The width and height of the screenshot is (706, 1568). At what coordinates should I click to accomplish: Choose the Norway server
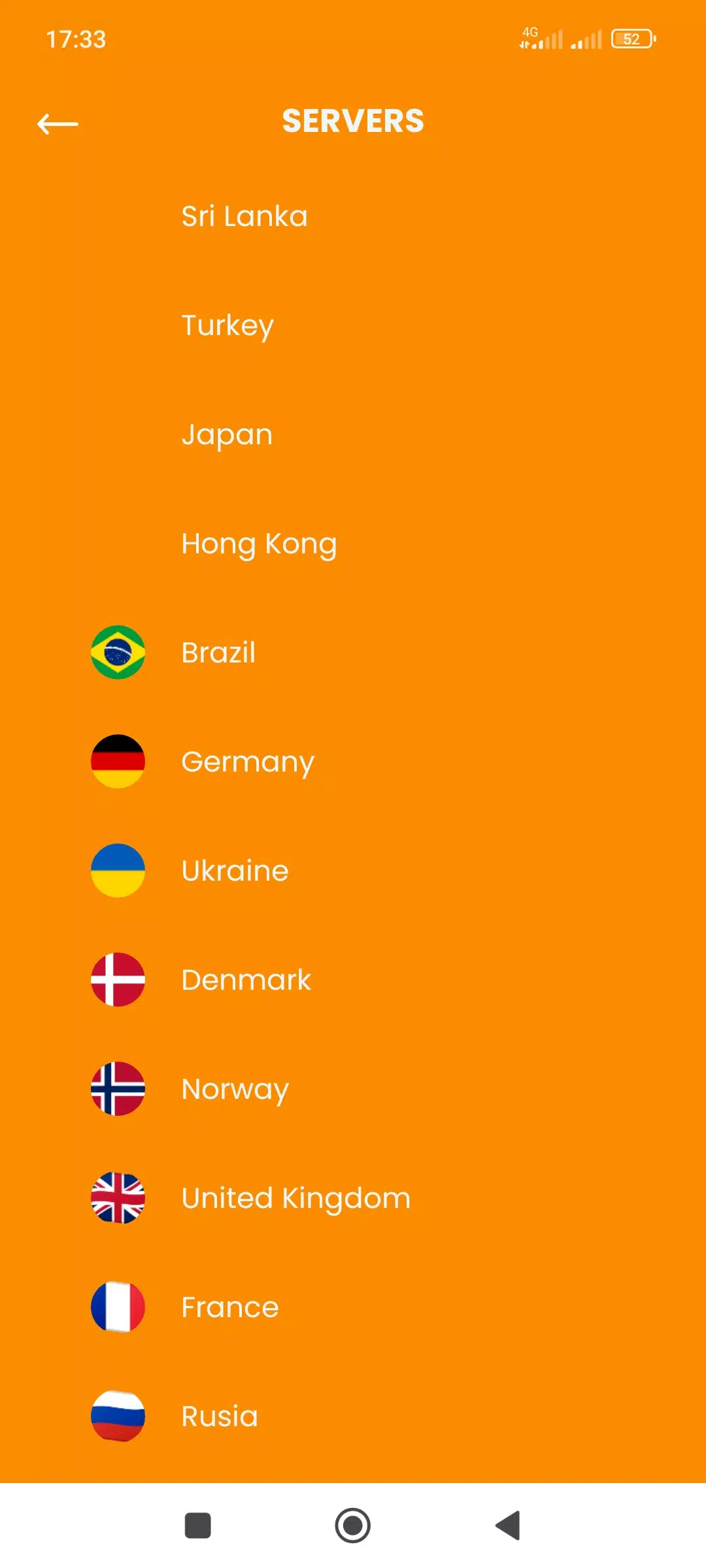[353, 1089]
